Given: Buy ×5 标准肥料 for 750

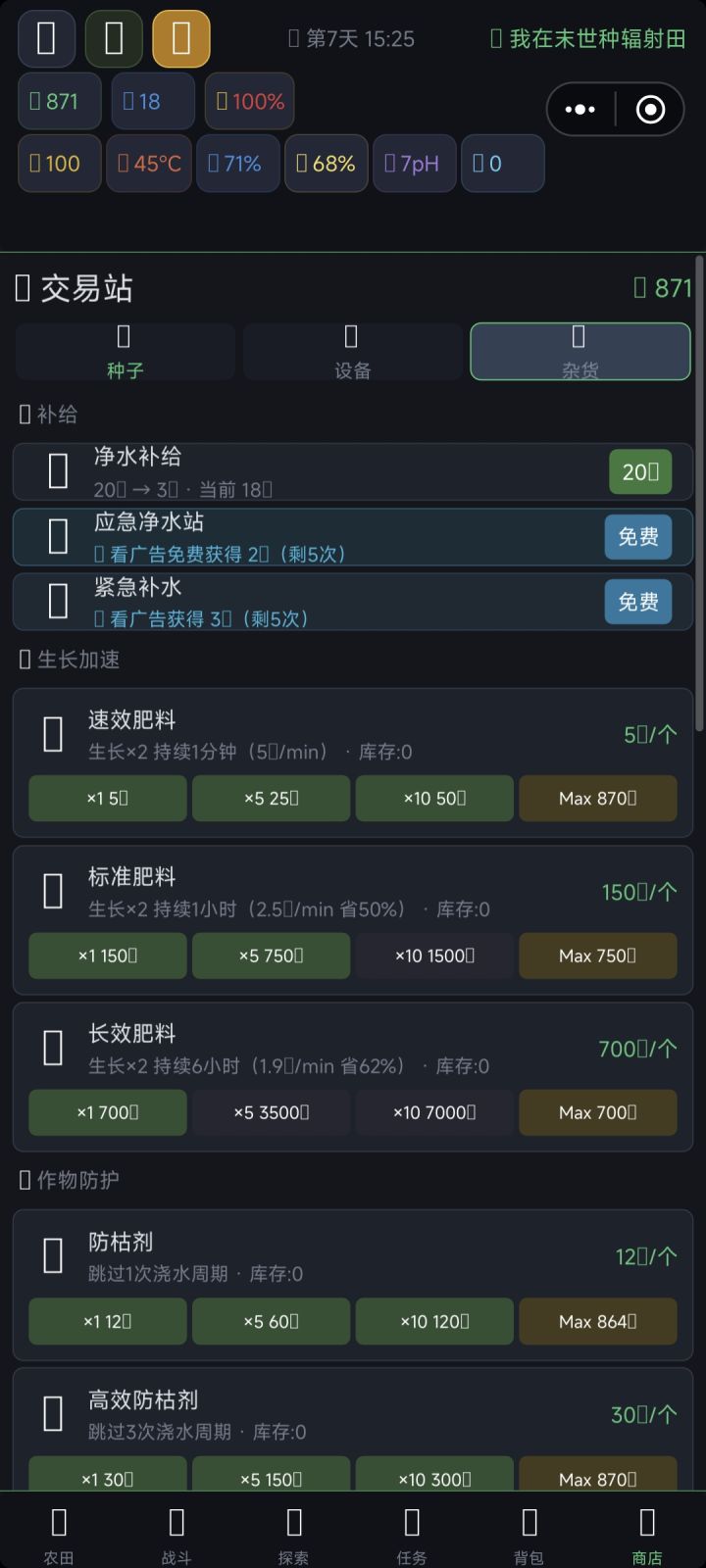Looking at the screenshot, I should point(271,955).
